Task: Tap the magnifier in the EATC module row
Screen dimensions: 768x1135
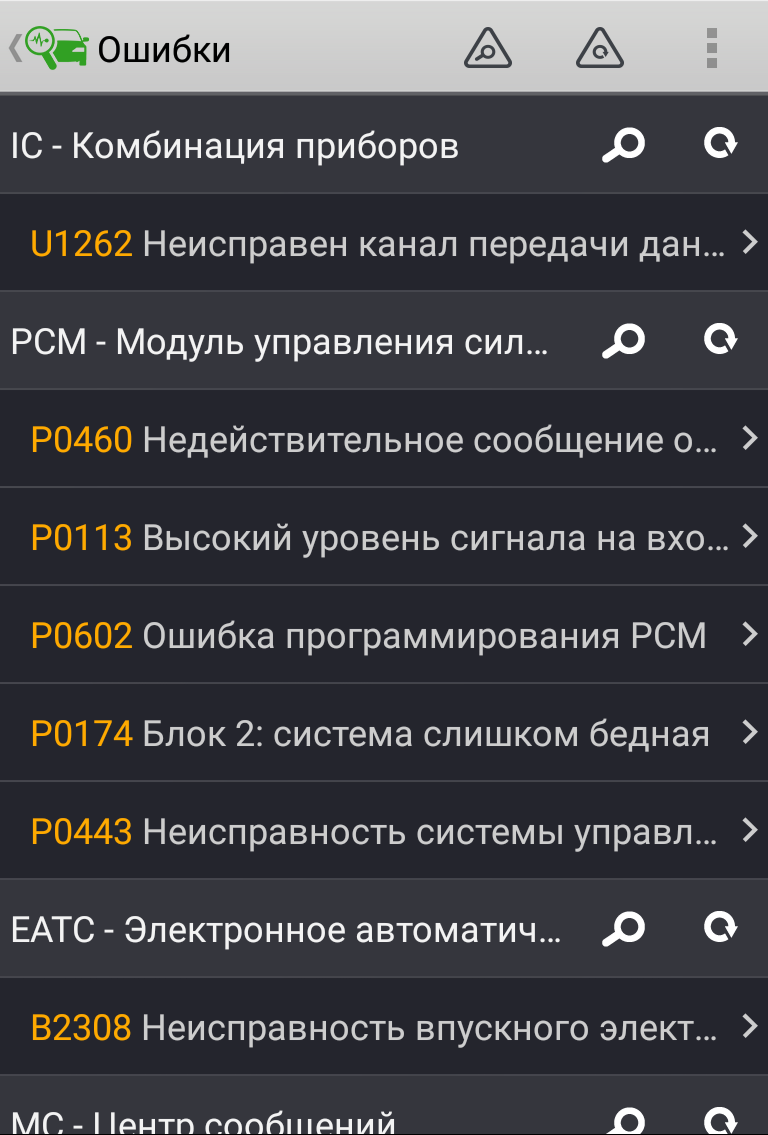Action: click(623, 928)
